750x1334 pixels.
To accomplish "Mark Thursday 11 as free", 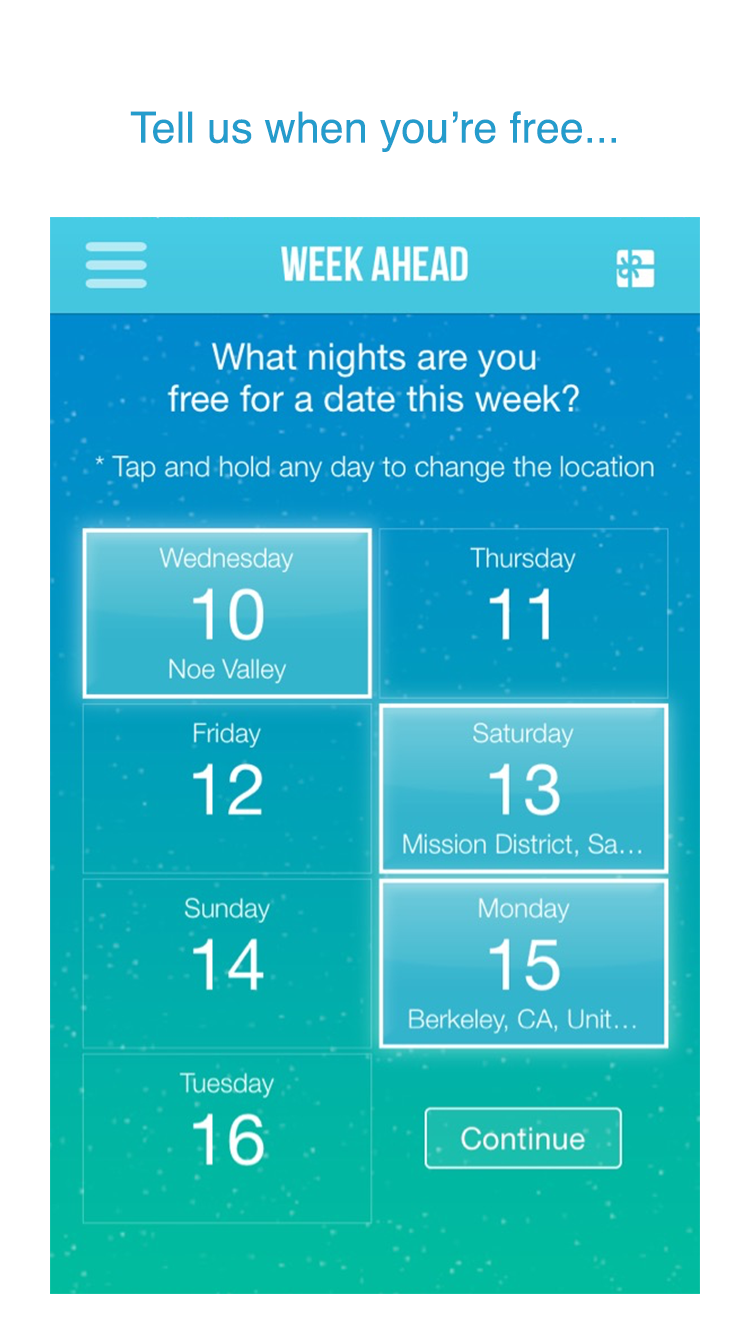I will click(522, 612).
